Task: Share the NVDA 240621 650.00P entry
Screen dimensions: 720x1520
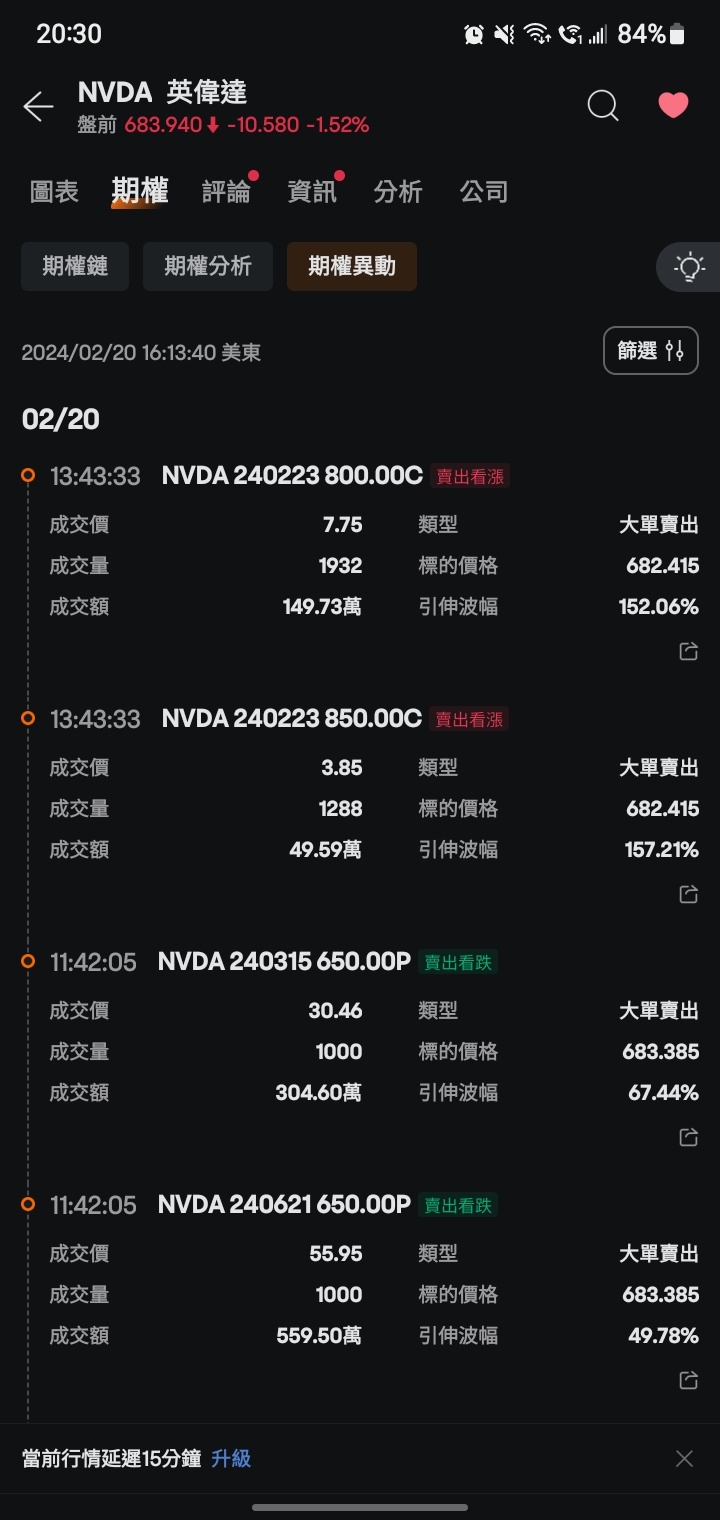Action: coord(688,1381)
